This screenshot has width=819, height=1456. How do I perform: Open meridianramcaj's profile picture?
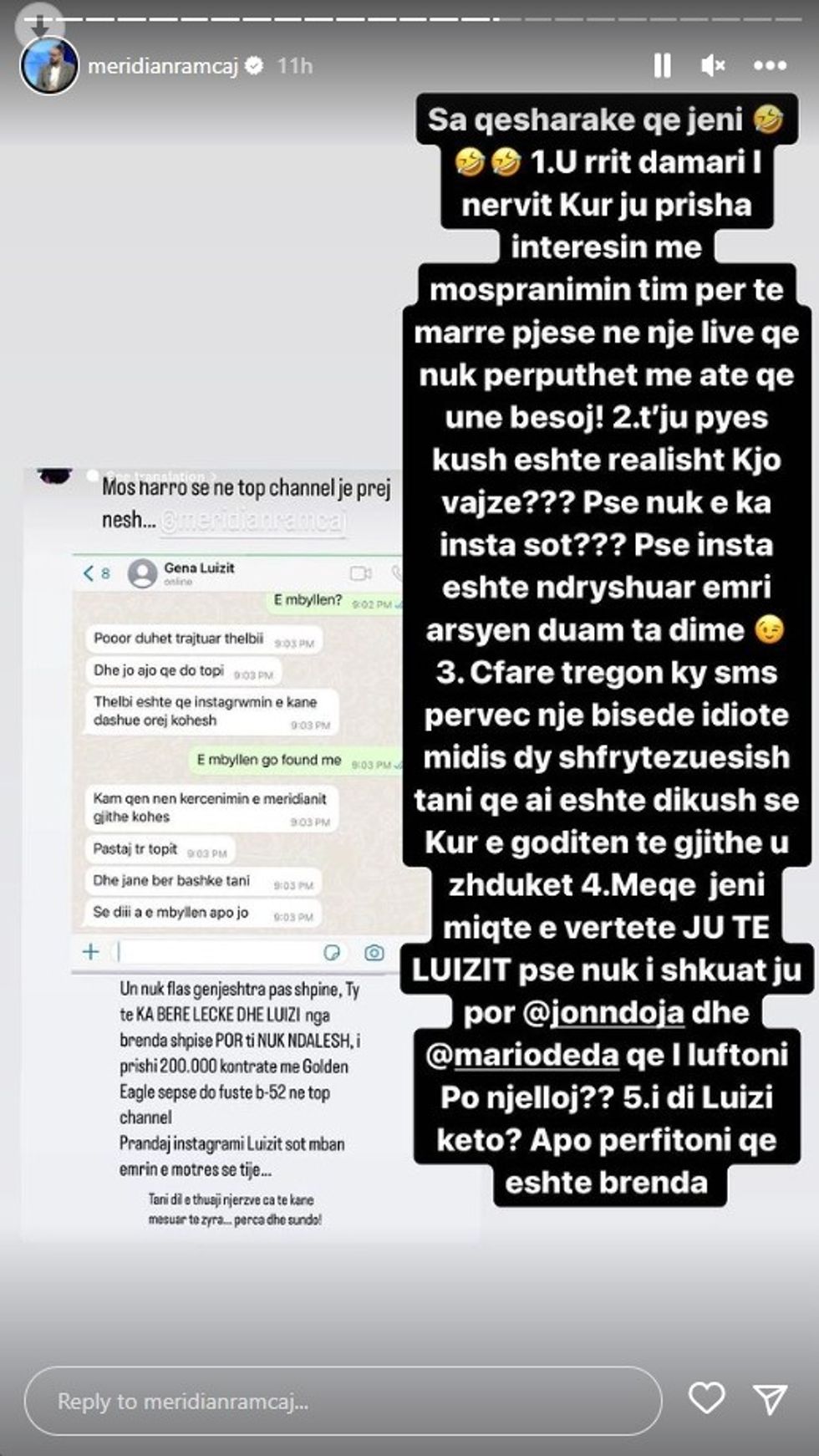49,65
